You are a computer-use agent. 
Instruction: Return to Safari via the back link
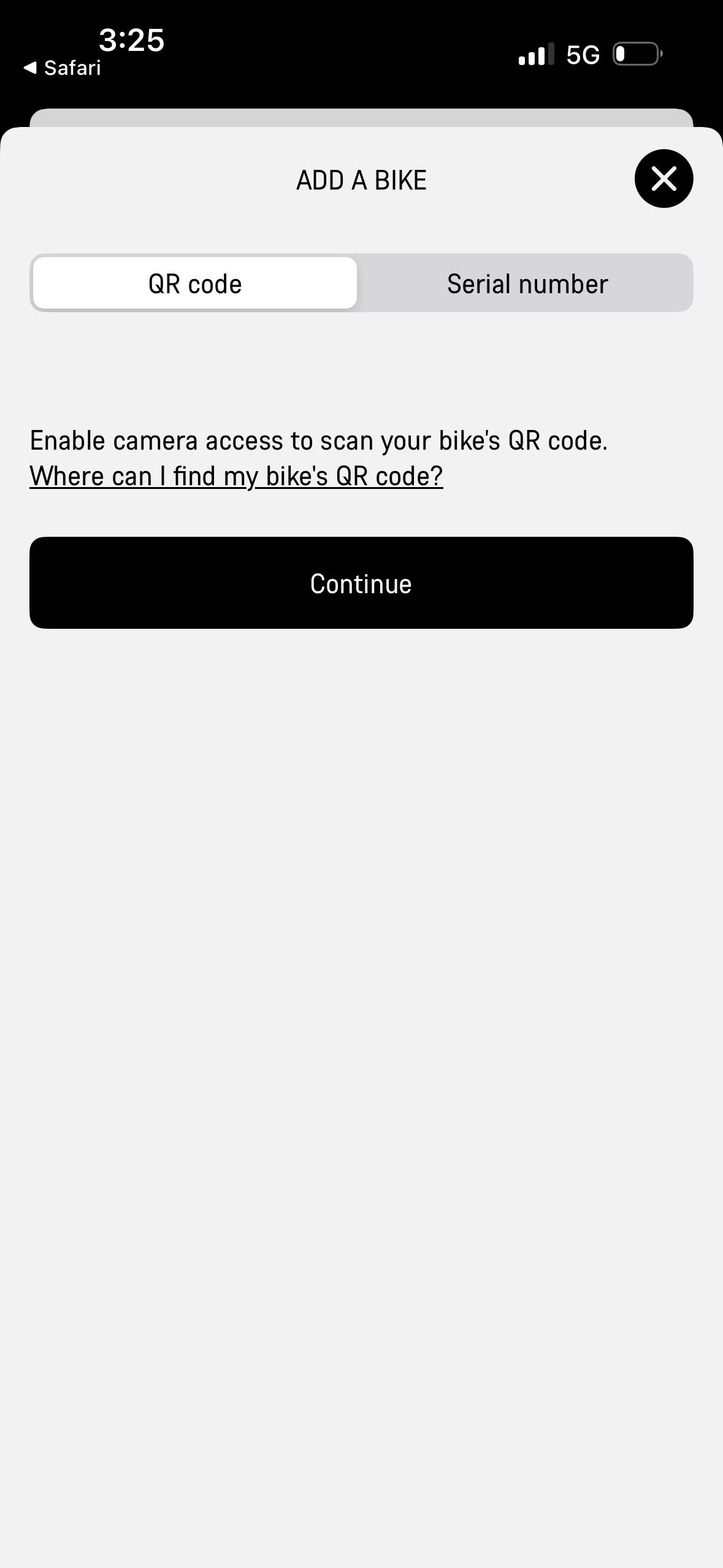click(62, 67)
